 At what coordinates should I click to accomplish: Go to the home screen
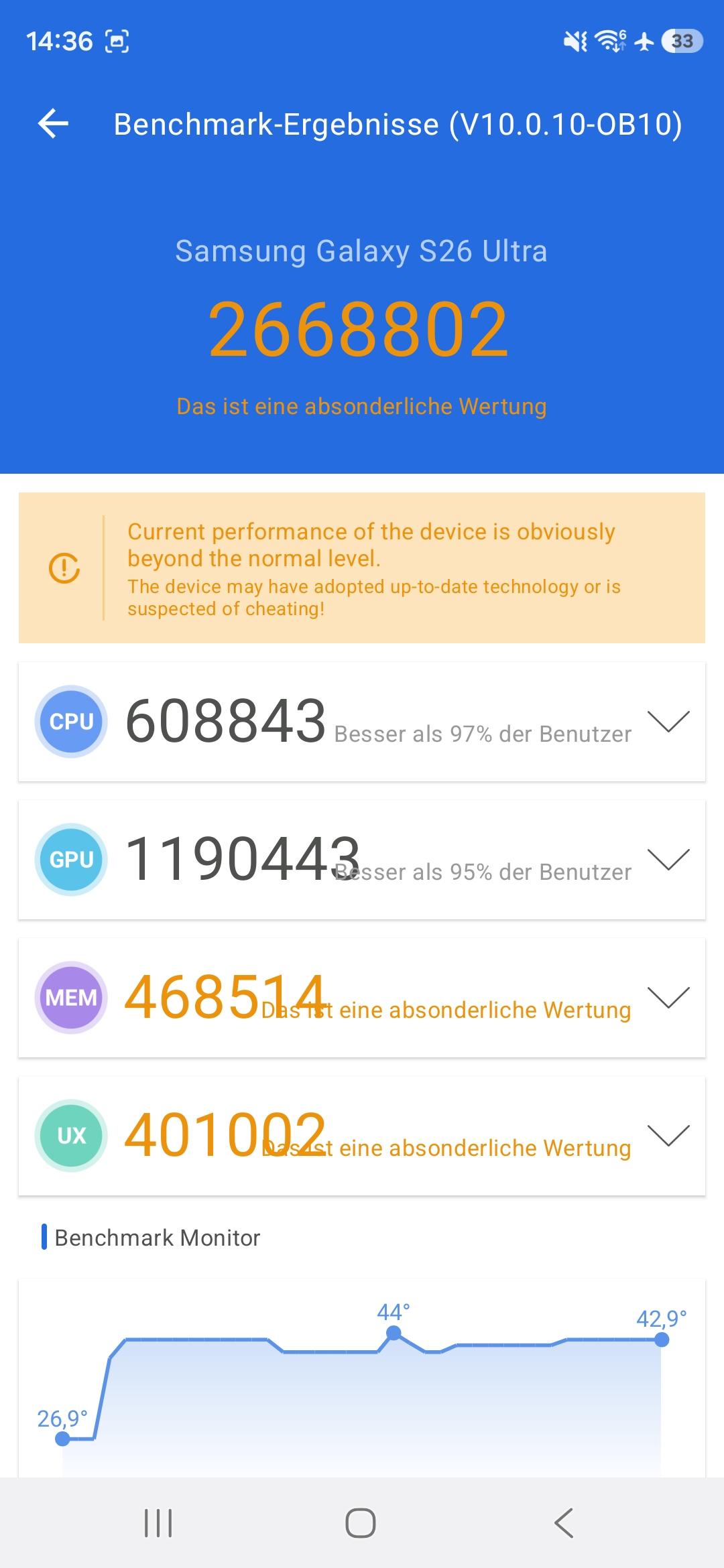click(x=361, y=1523)
